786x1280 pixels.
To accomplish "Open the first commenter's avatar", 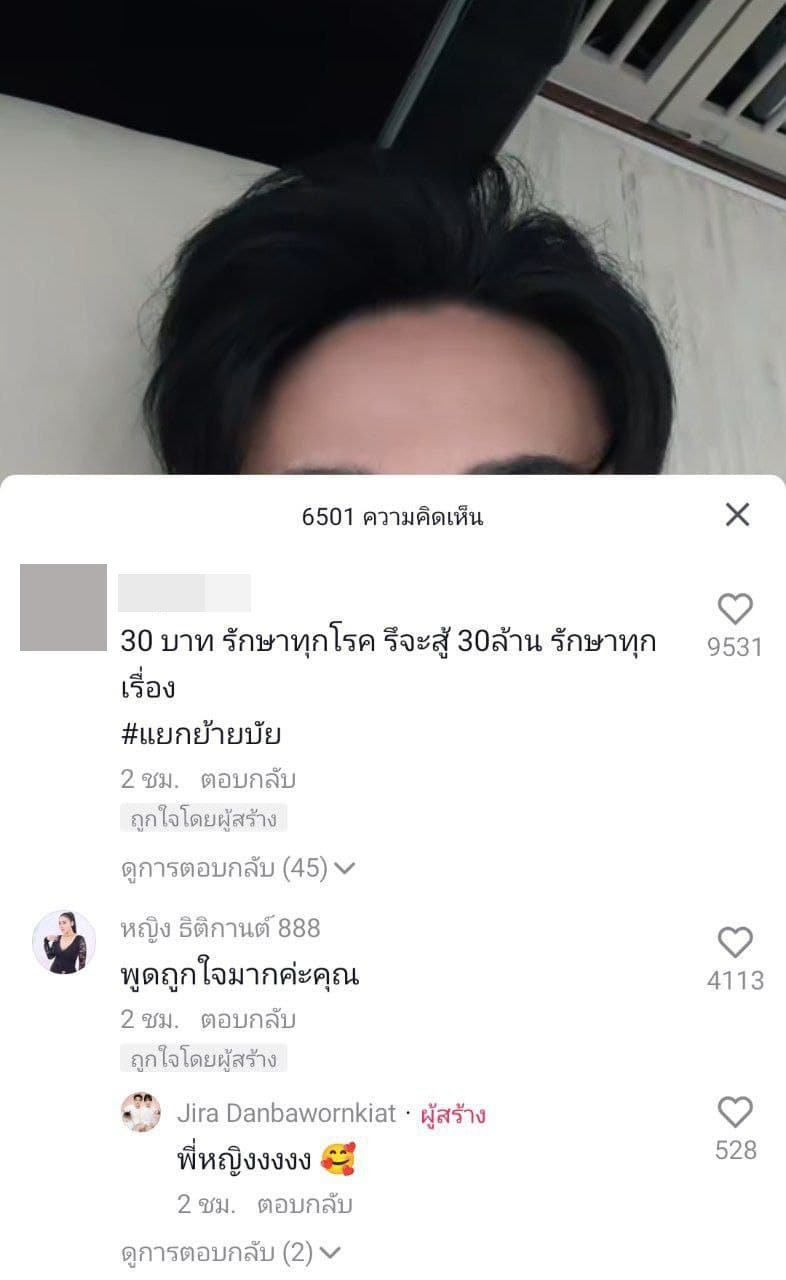I will tap(63, 607).
